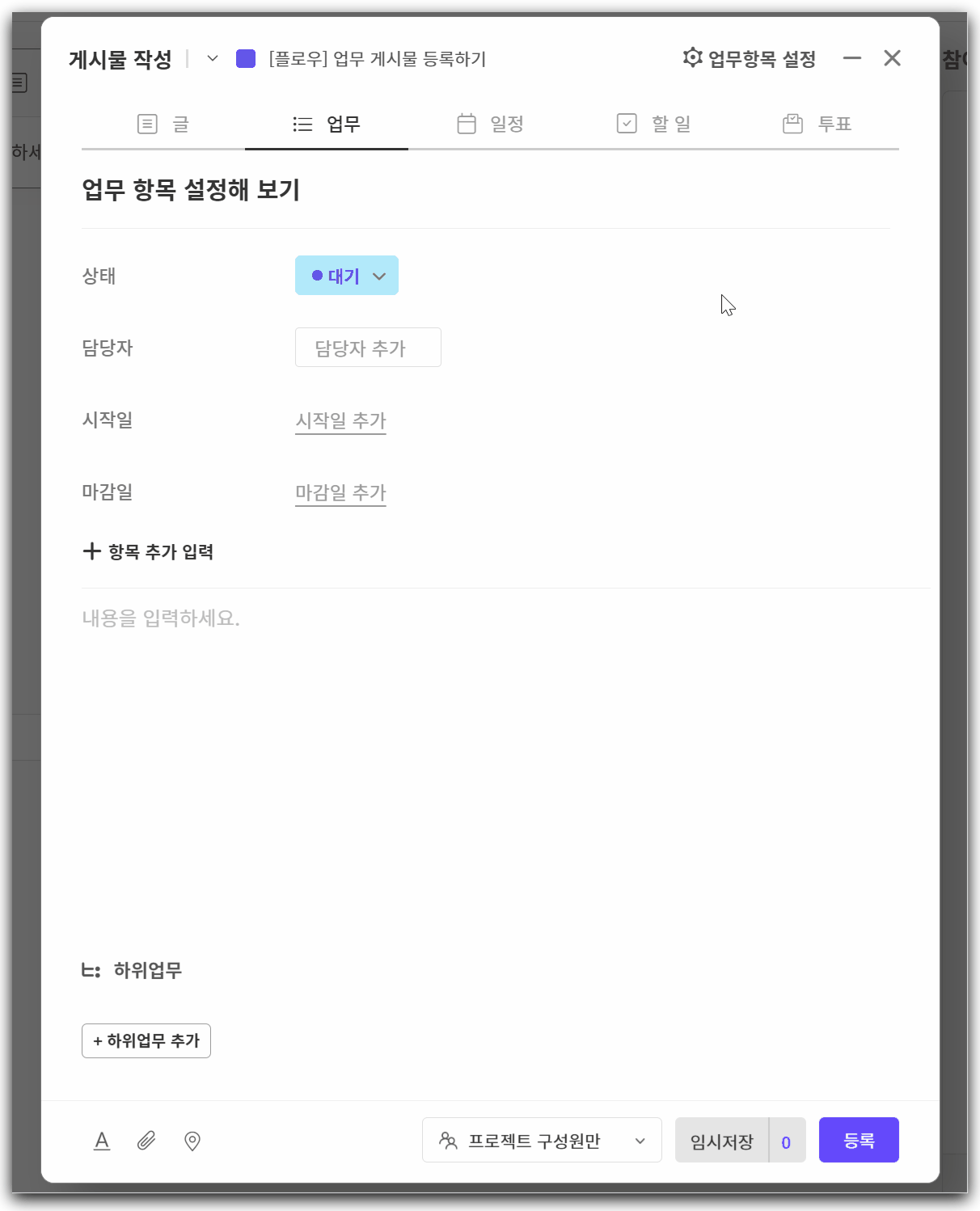Expand 항목 추가 입력

tap(149, 551)
